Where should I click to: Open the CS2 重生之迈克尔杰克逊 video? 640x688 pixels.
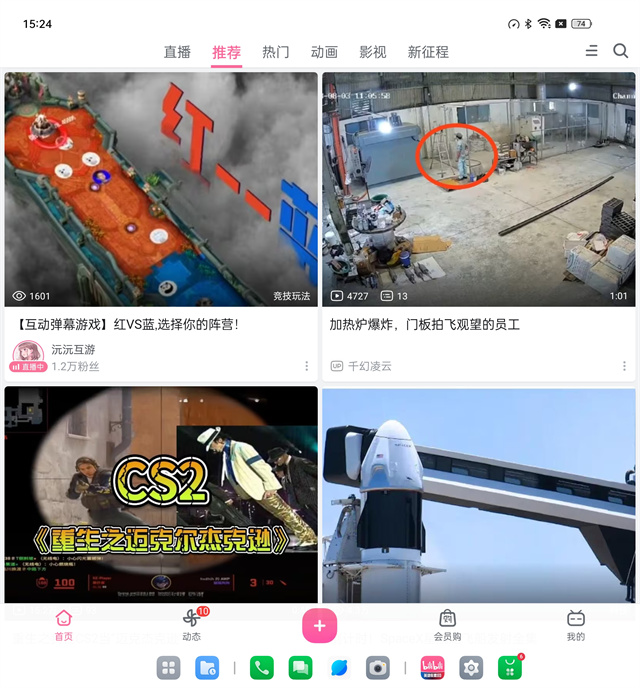161,495
